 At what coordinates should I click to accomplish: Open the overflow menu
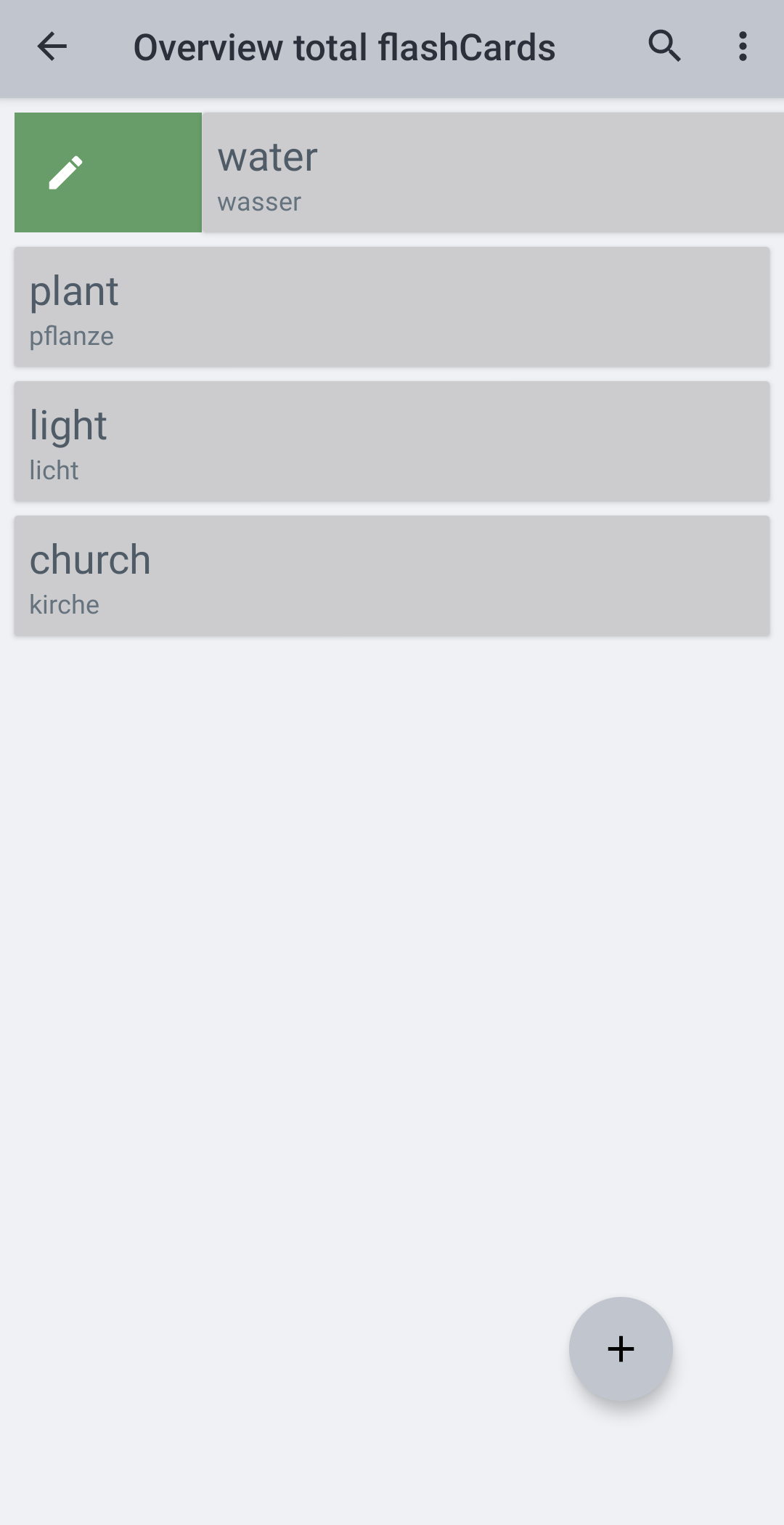click(742, 47)
